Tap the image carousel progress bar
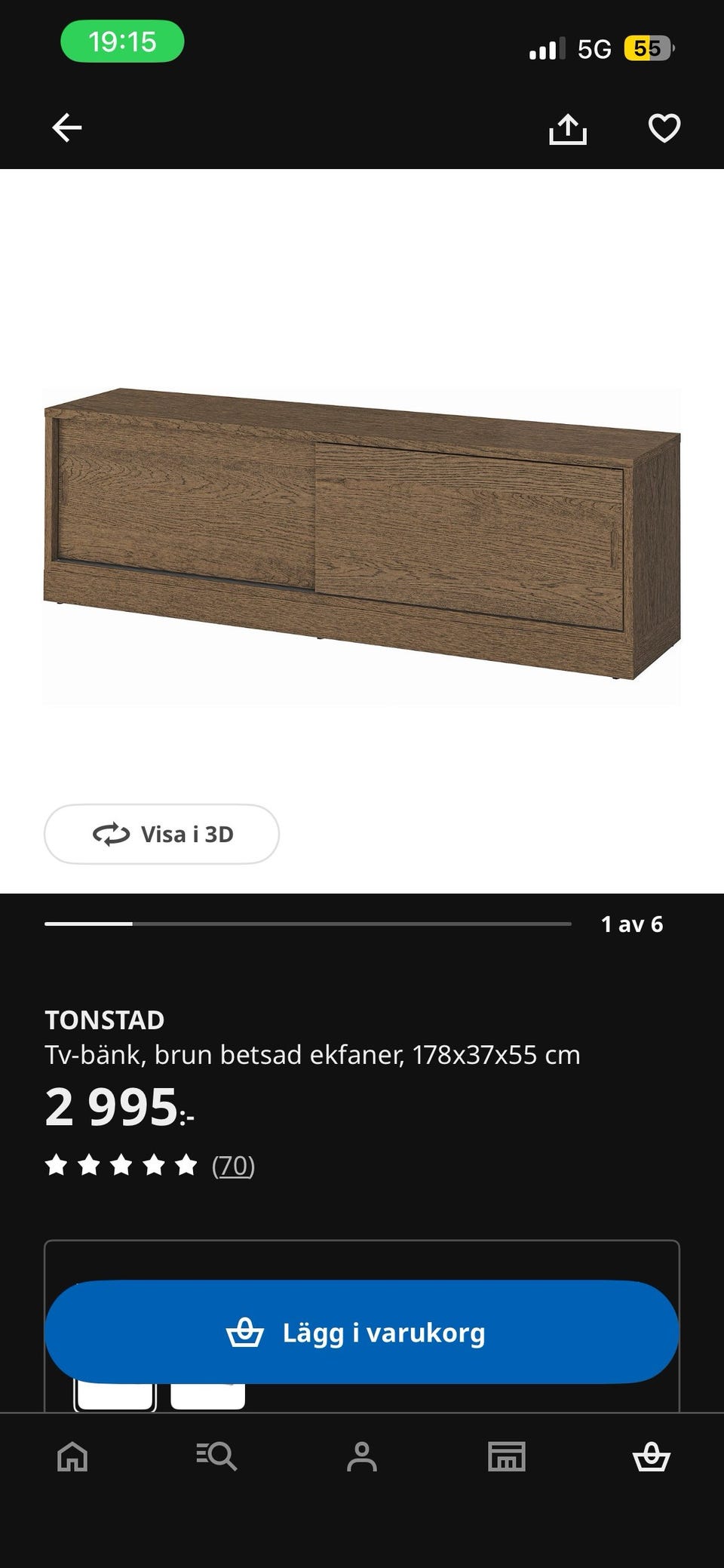724x1568 pixels. [309, 922]
